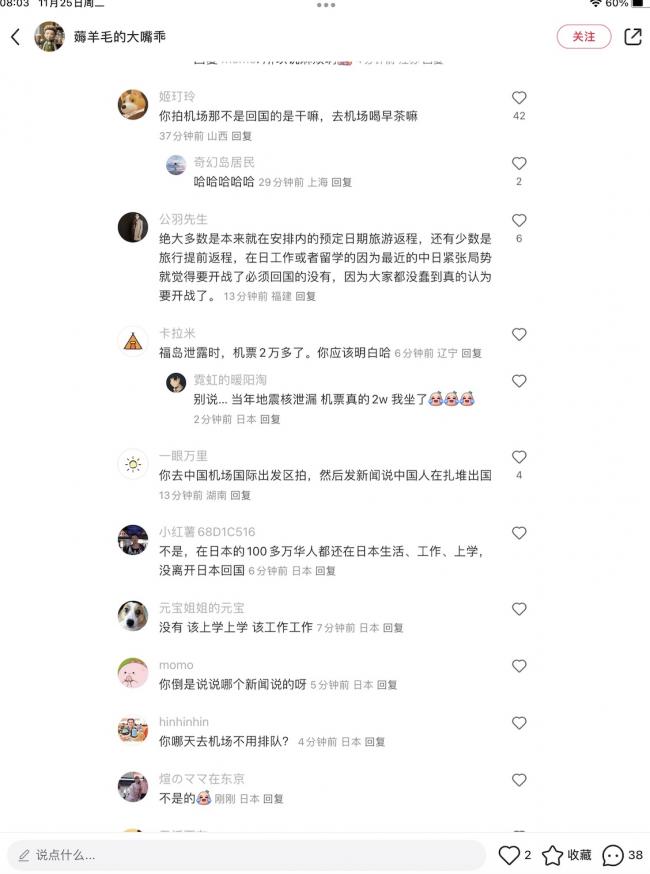Viewport: 650px width, 874px height.
Task: Share this post via the top-right icon
Action: [x=632, y=36]
